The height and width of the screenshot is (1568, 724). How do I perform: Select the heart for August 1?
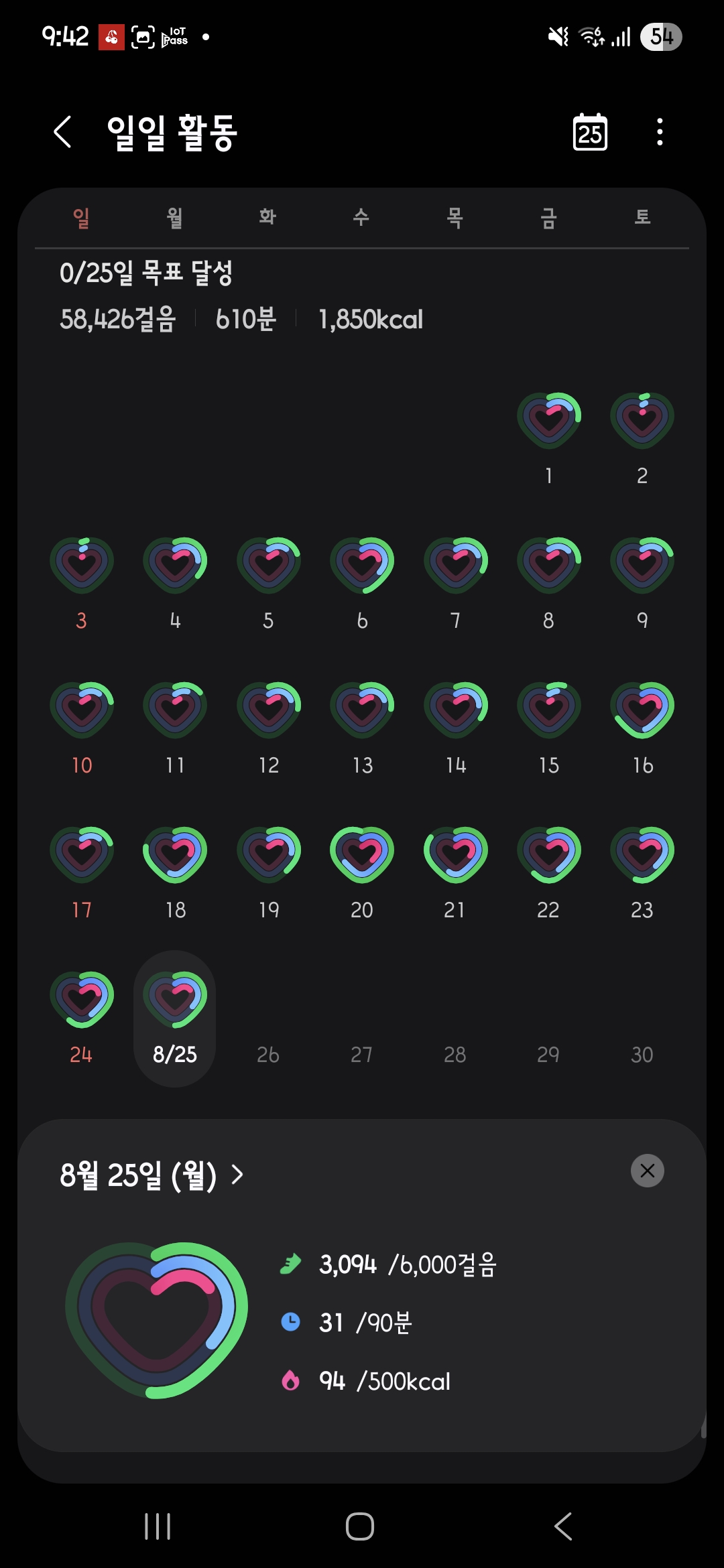tap(548, 421)
